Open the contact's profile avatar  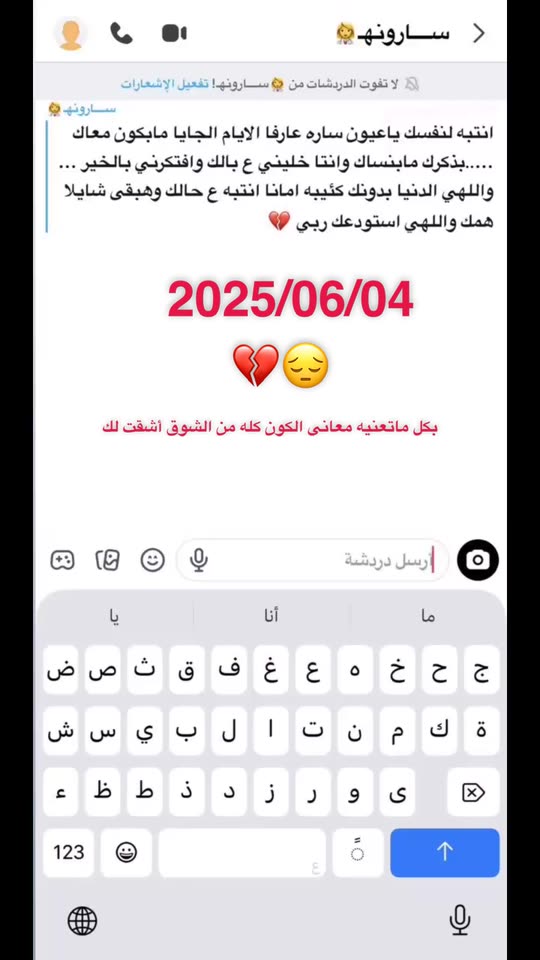(71, 33)
